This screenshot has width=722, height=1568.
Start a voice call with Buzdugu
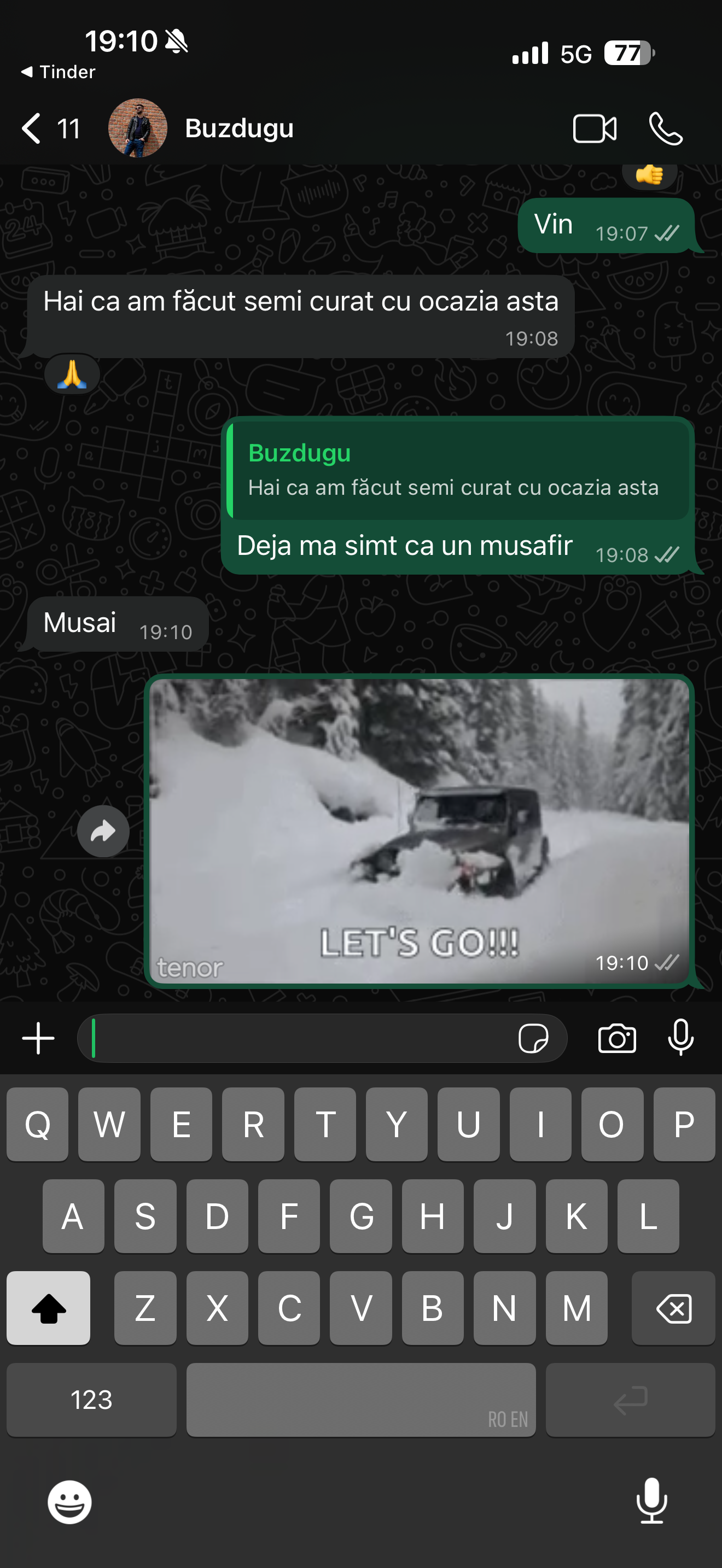point(665,128)
